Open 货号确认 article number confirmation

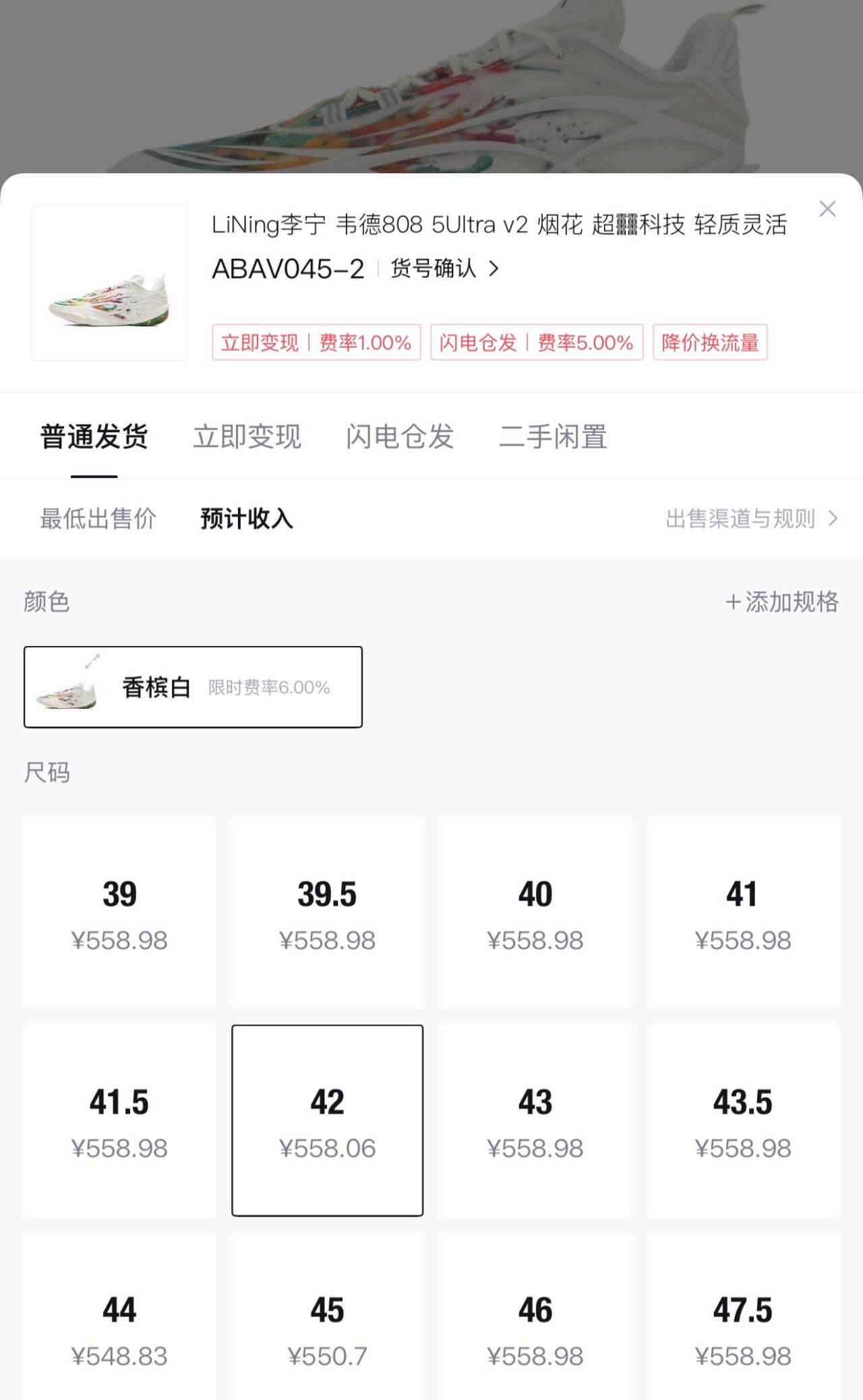click(x=445, y=268)
